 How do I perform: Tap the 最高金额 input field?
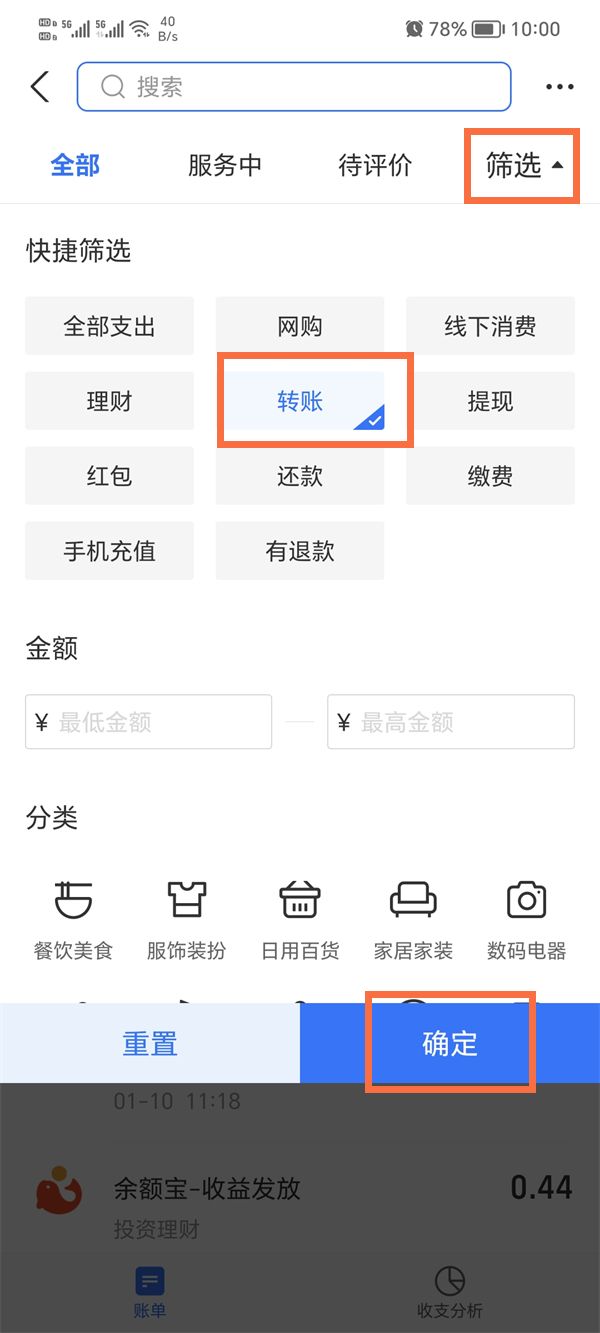tap(451, 722)
